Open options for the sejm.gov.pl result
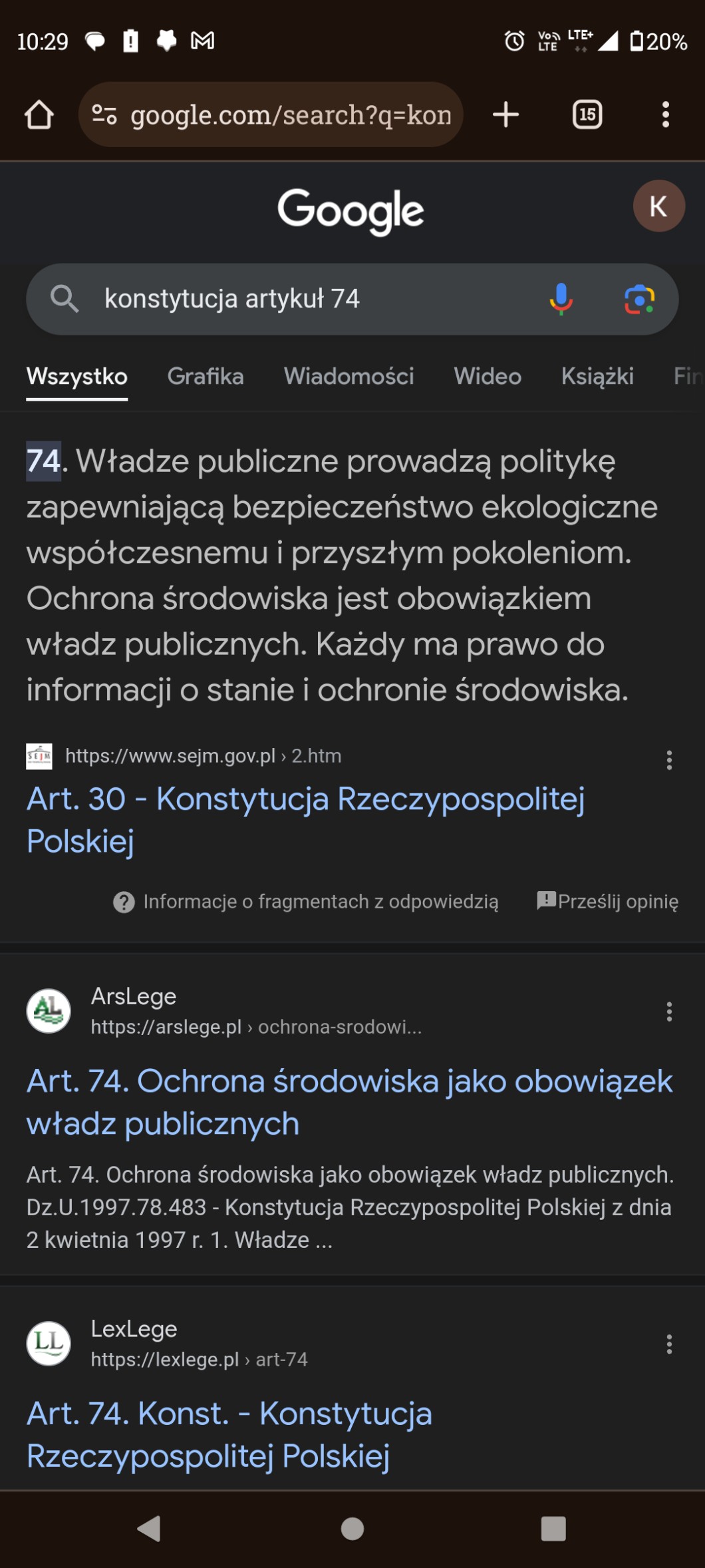This screenshot has width=705, height=1568. pyautogui.click(x=669, y=760)
